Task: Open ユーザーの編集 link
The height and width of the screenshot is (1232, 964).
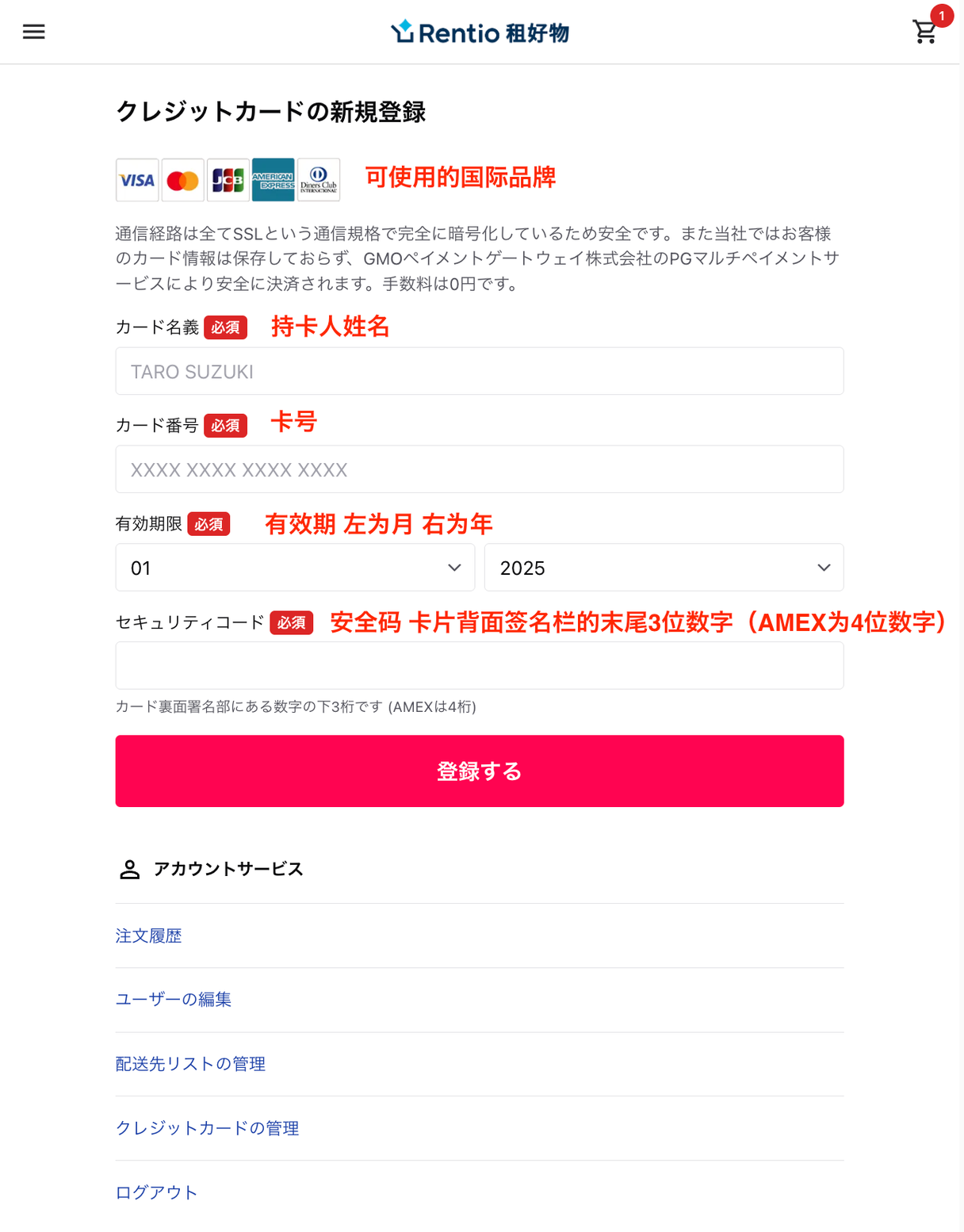Action: coord(173,1000)
